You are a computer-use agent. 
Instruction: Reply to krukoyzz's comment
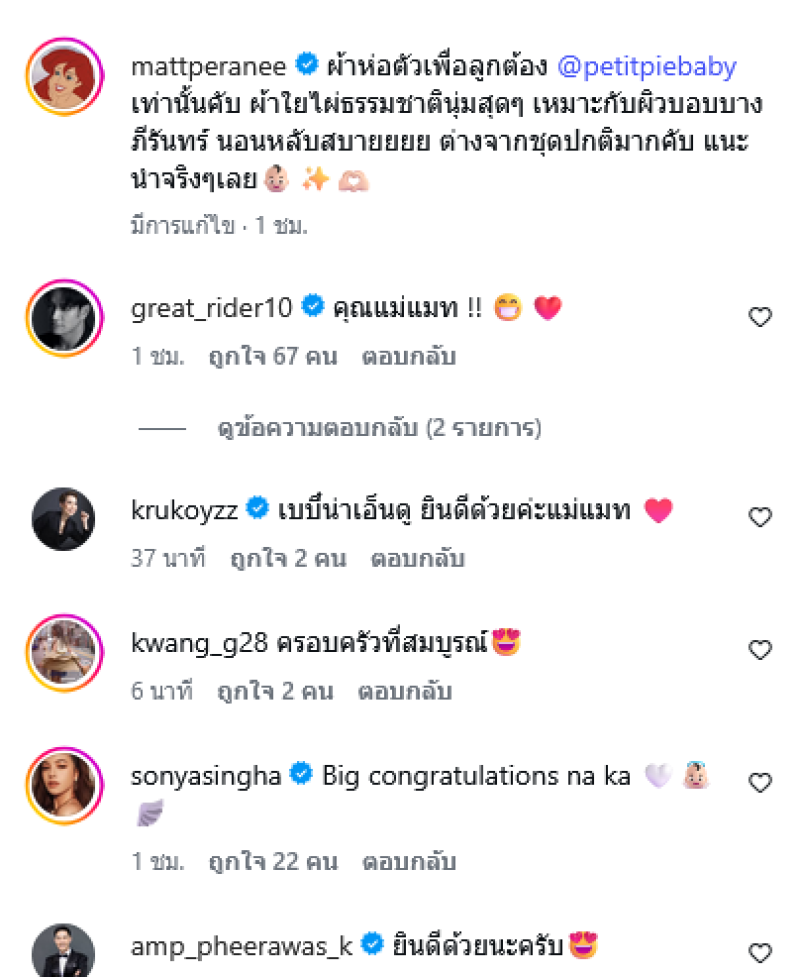418,558
